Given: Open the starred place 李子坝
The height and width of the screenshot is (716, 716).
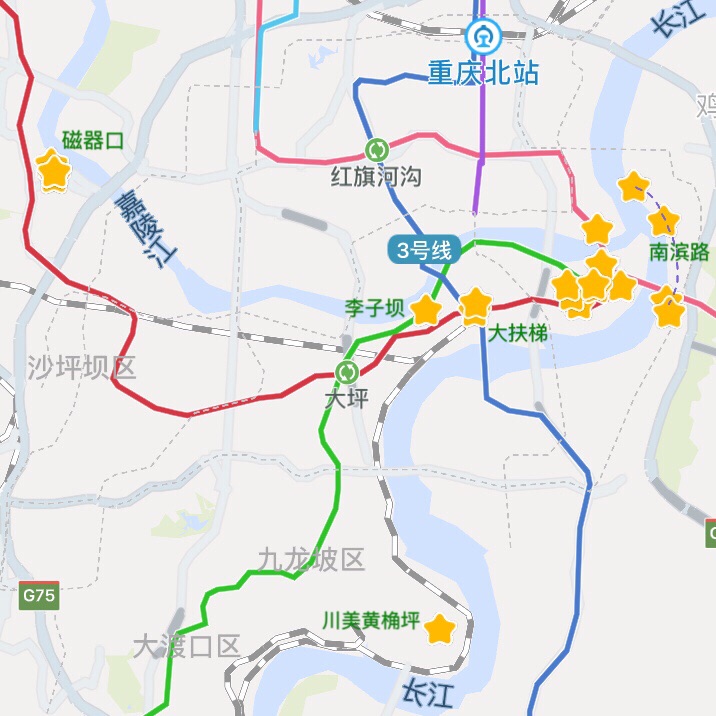Looking at the screenshot, I should coord(426,309).
